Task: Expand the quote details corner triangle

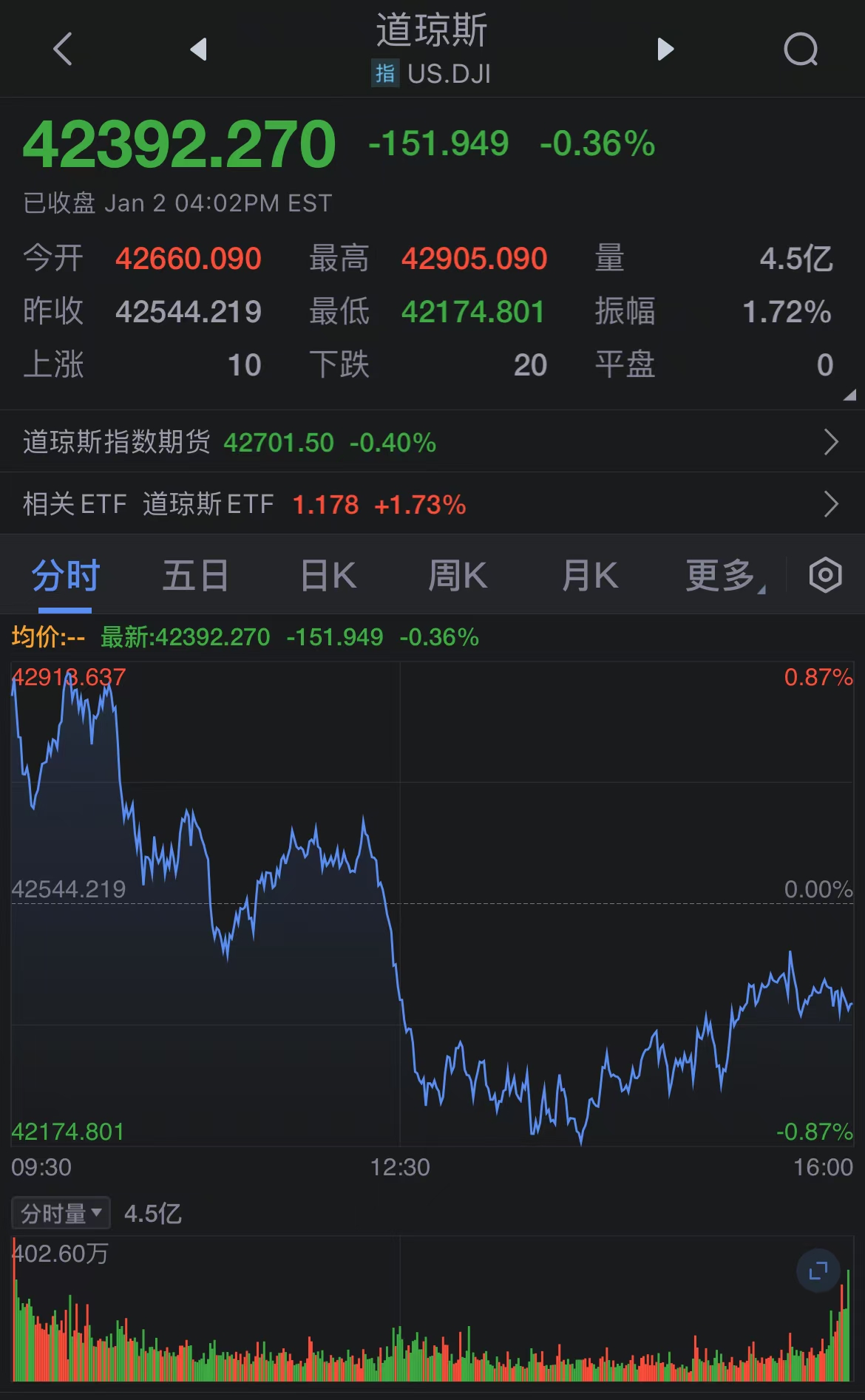Action: [849, 395]
